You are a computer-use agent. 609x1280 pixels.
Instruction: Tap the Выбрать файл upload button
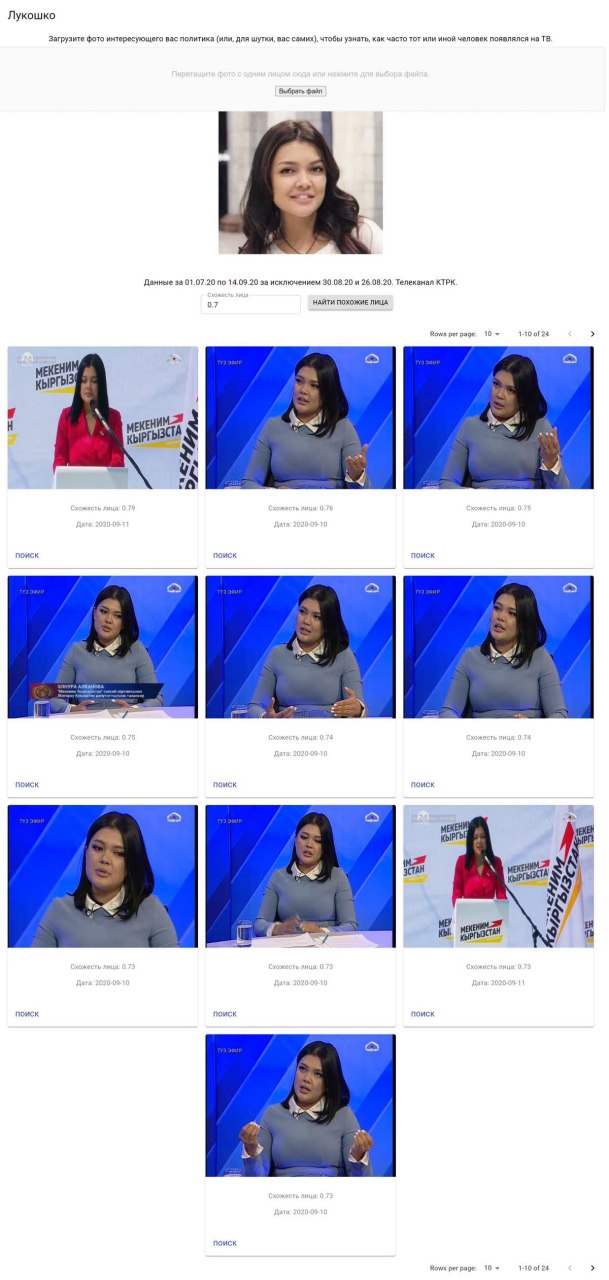pyautogui.click(x=300, y=91)
